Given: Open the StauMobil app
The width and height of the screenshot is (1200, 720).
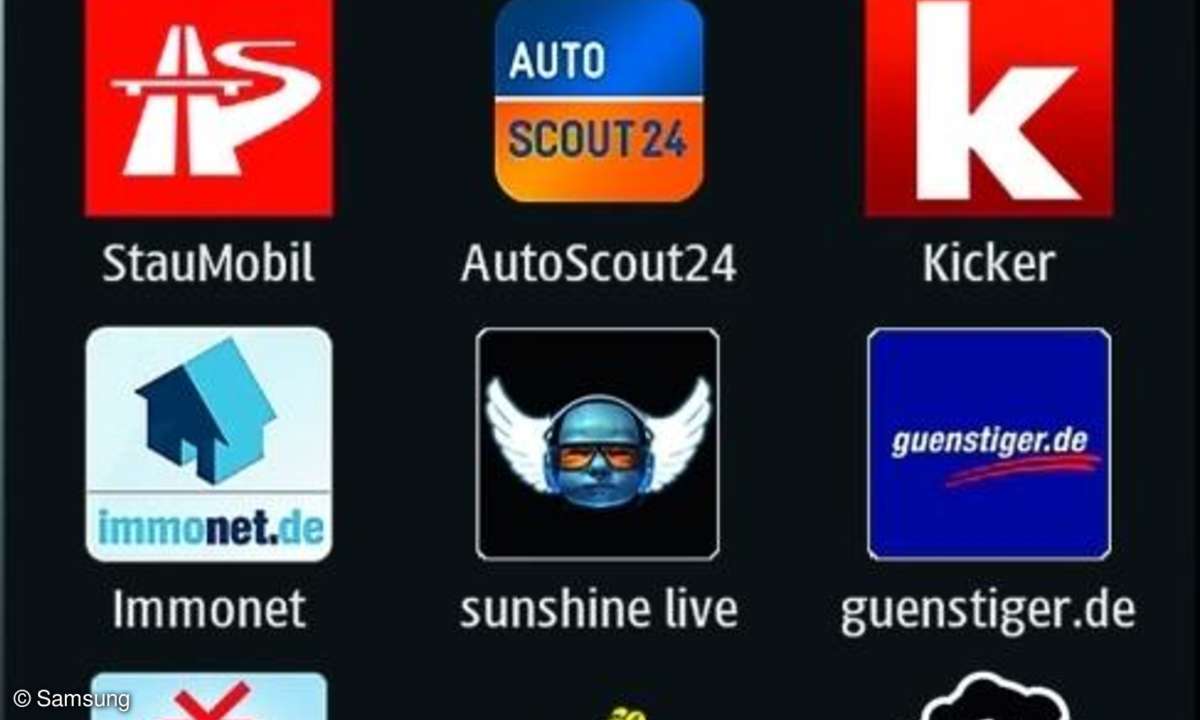Looking at the screenshot, I should [x=208, y=108].
